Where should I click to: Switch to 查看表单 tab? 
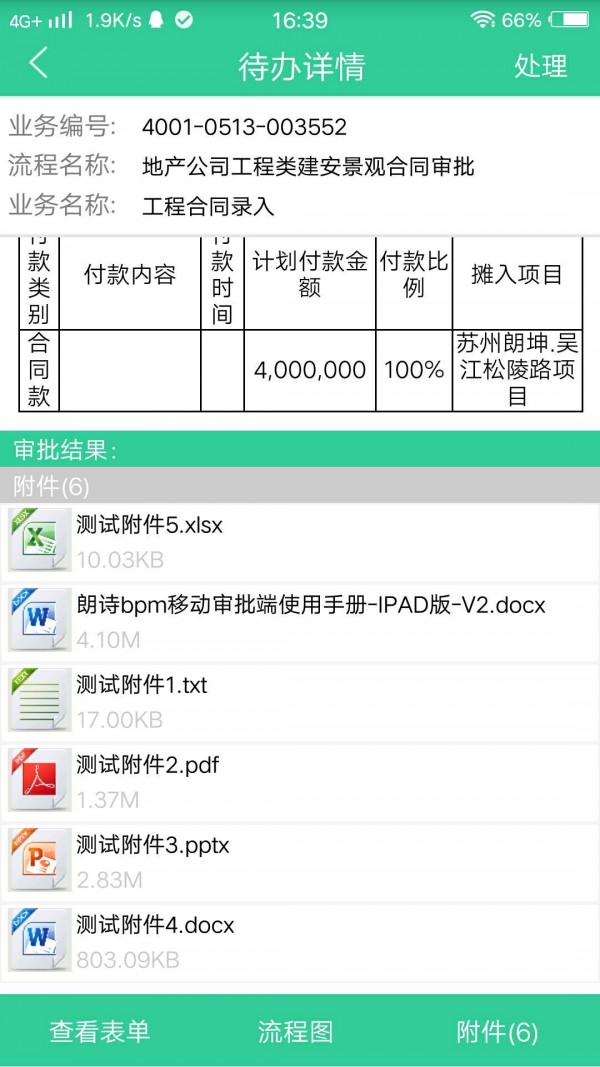tap(100, 1031)
